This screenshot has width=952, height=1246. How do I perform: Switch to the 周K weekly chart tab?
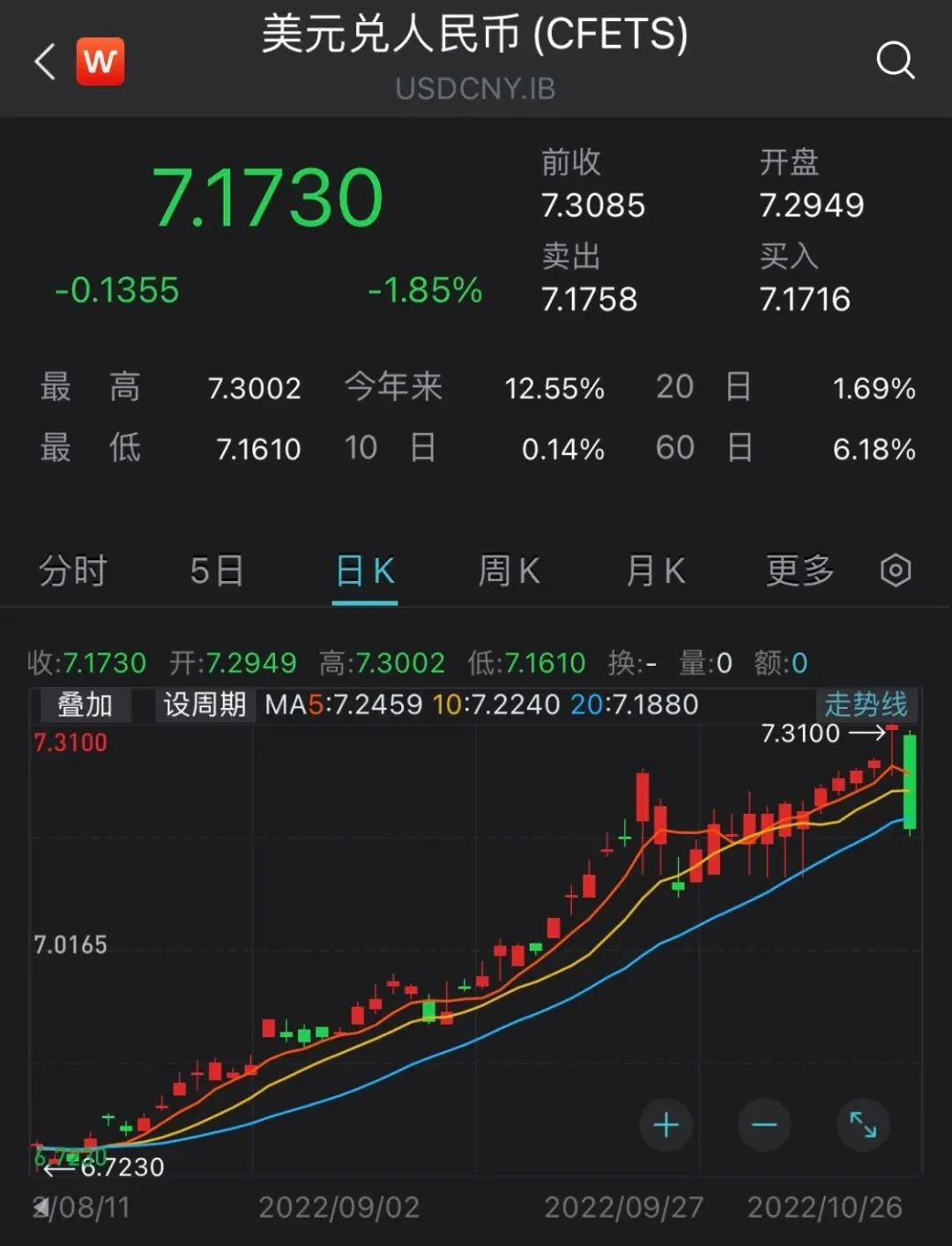509,571
